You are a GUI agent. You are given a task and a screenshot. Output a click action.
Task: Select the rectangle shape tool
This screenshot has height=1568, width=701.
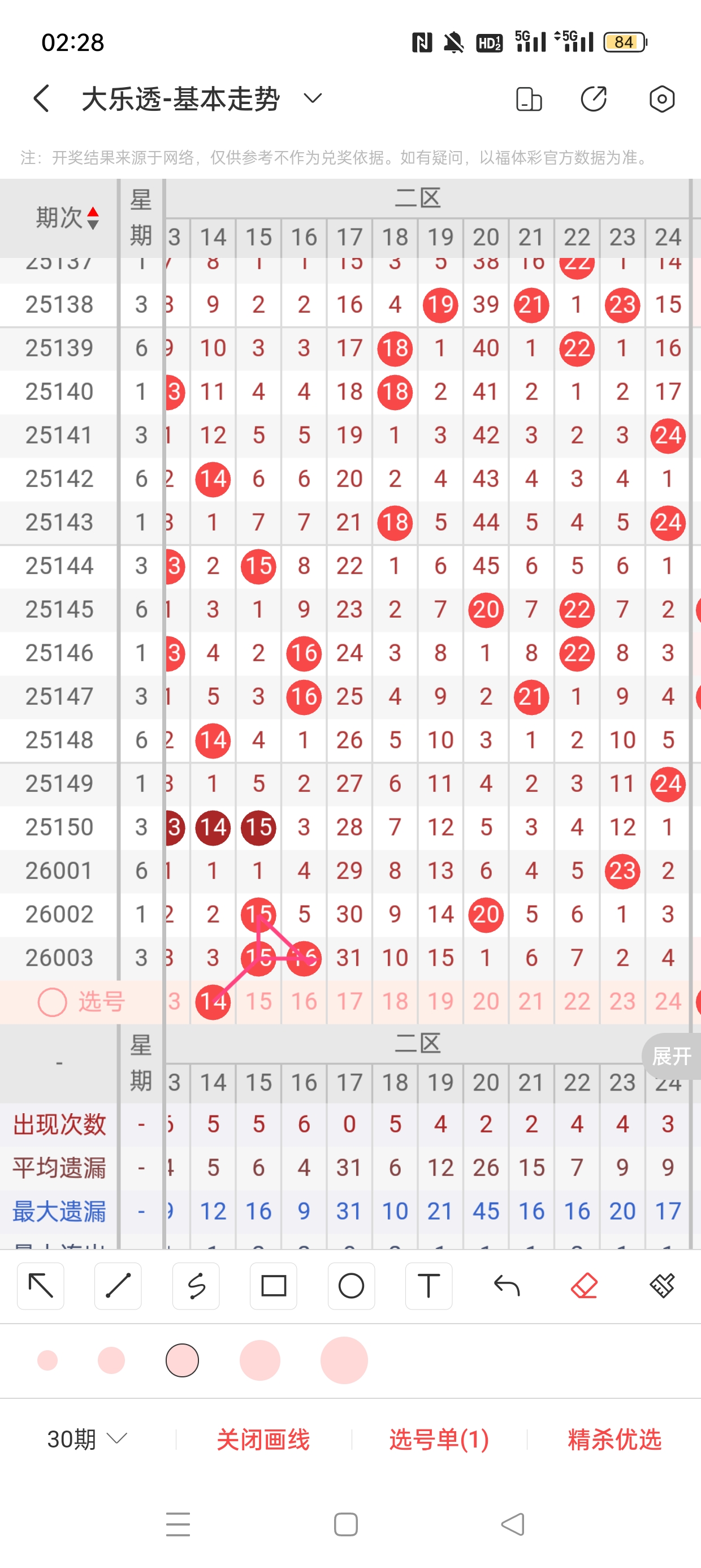[273, 1286]
